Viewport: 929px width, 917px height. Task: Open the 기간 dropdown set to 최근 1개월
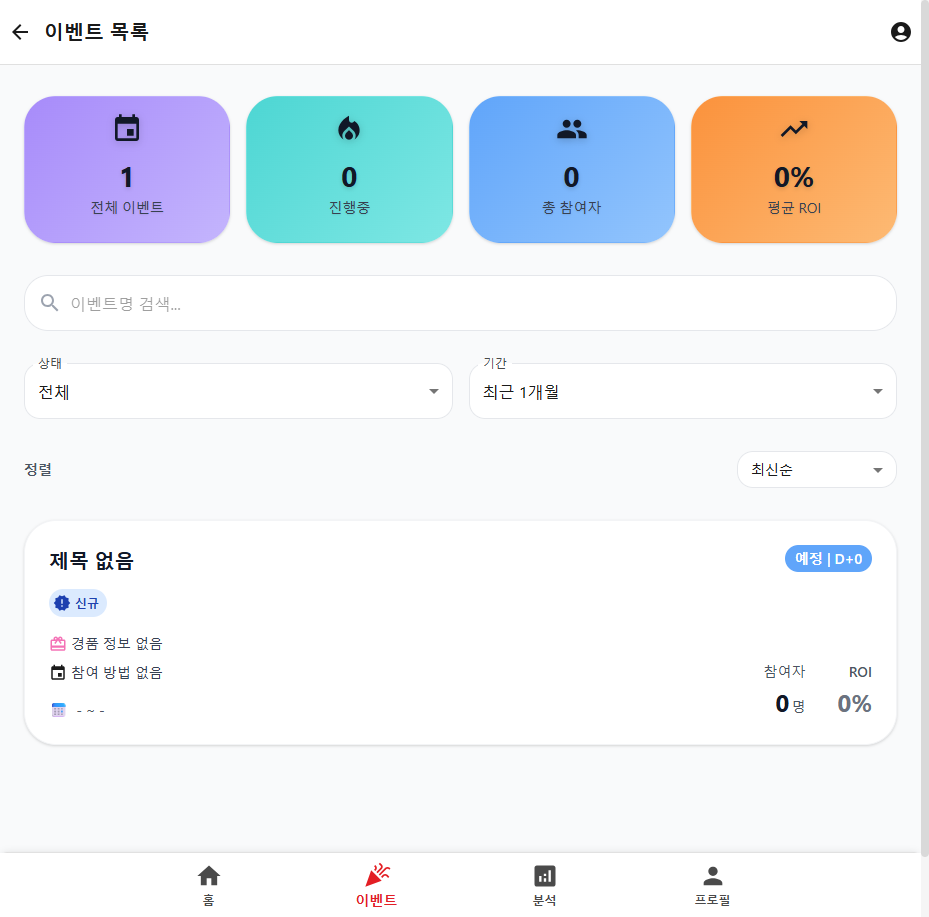[682, 391]
